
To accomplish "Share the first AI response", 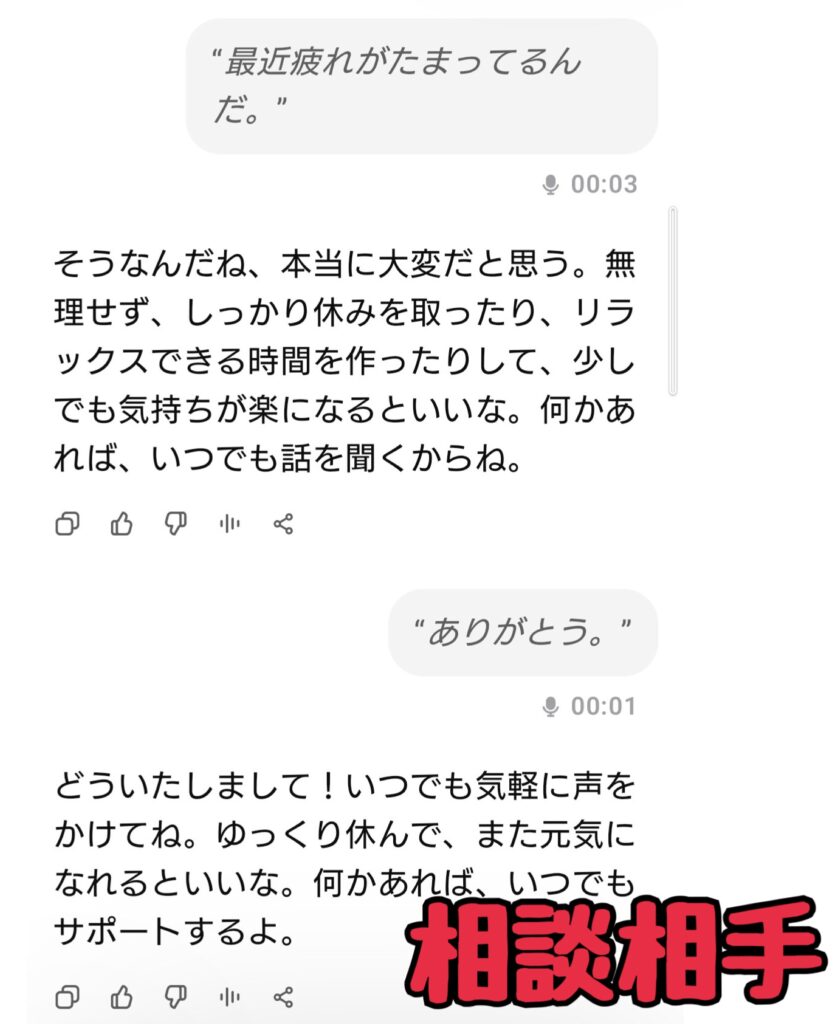I will [283, 522].
